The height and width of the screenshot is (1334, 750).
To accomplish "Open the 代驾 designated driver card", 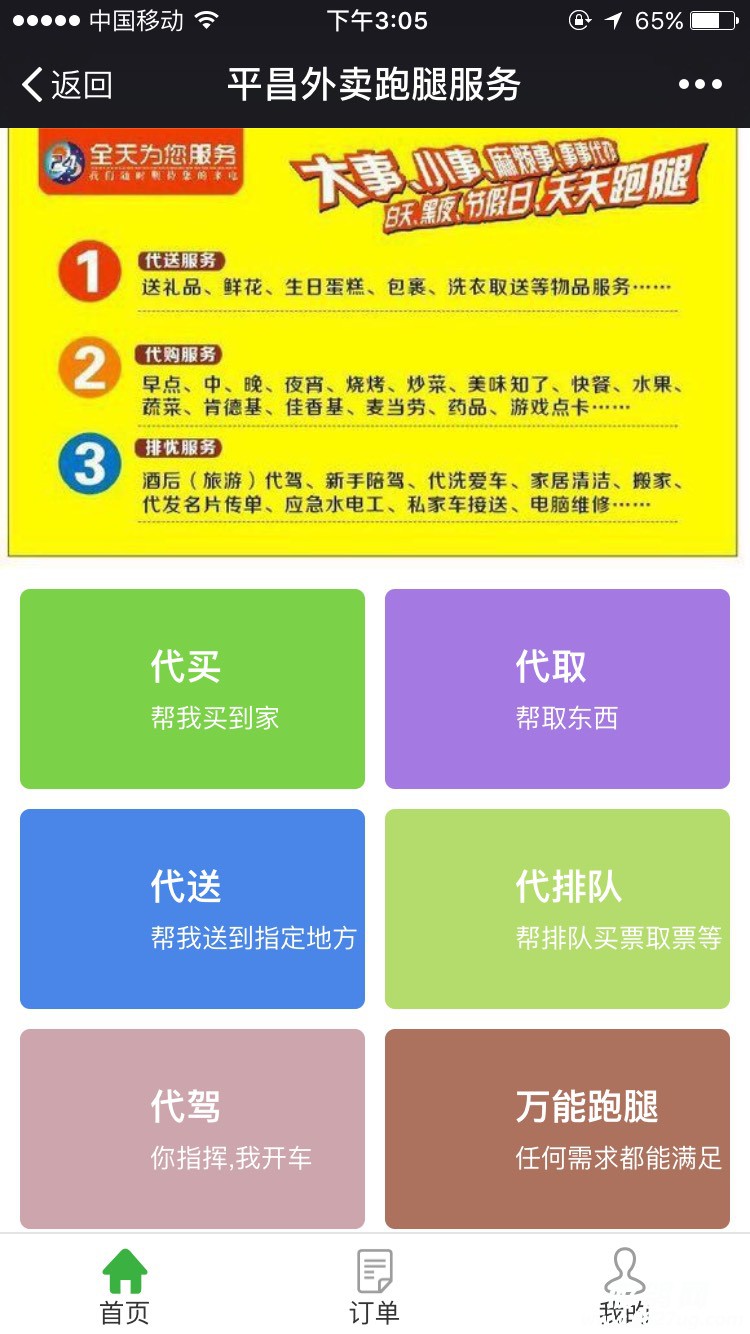I will [192, 1129].
